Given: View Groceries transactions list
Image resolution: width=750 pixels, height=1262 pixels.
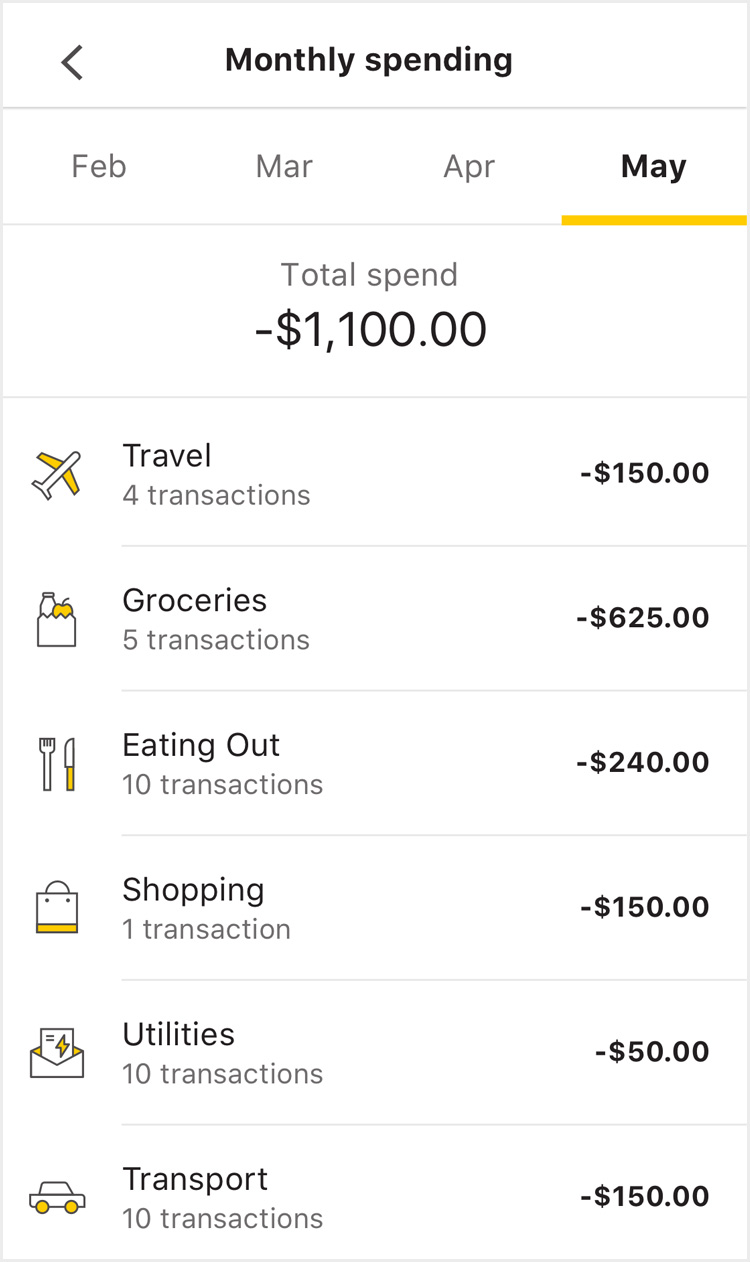Looking at the screenshot, I should (x=375, y=617).
